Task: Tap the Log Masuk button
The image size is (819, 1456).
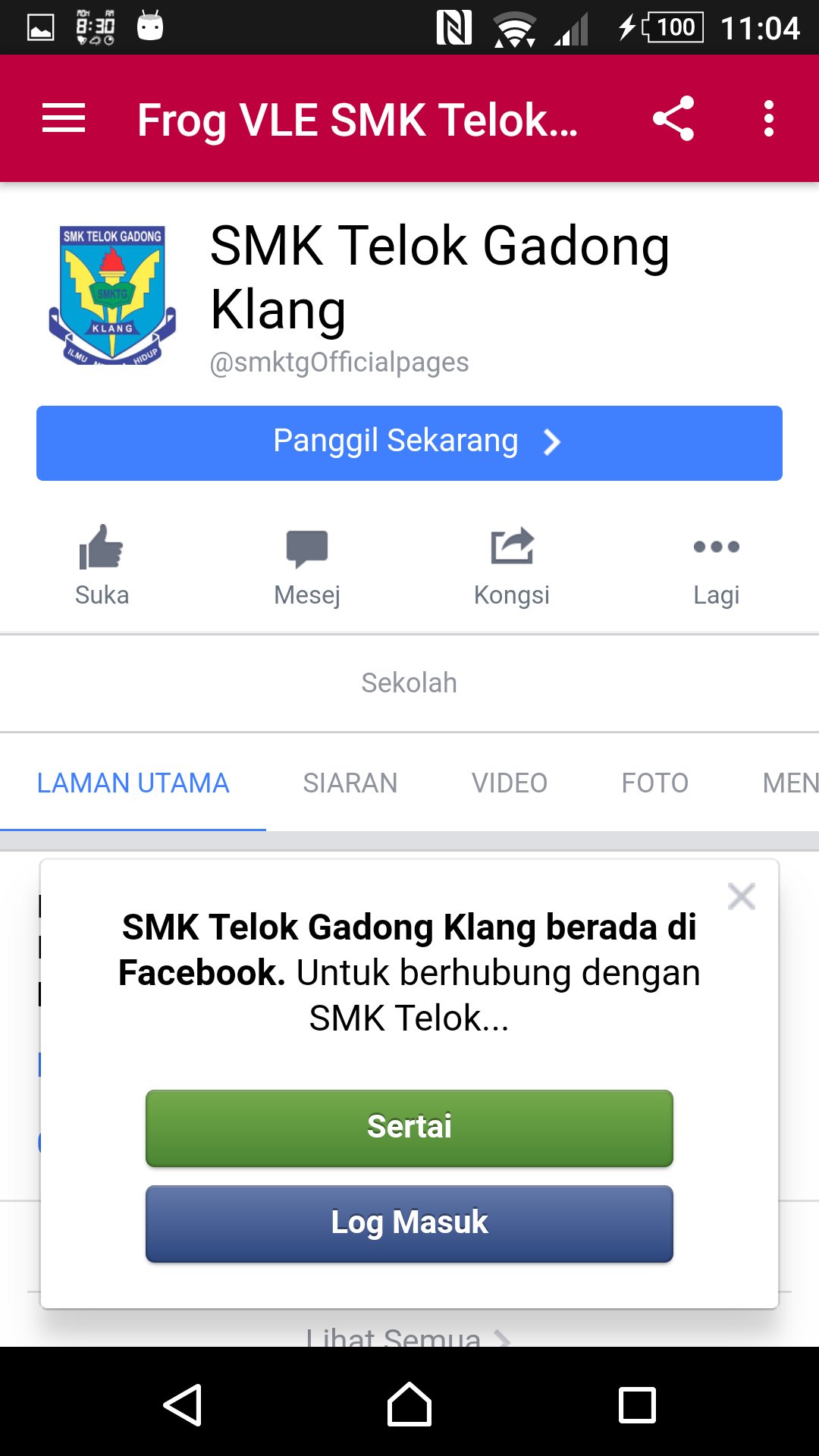Action: point(409,1222)
